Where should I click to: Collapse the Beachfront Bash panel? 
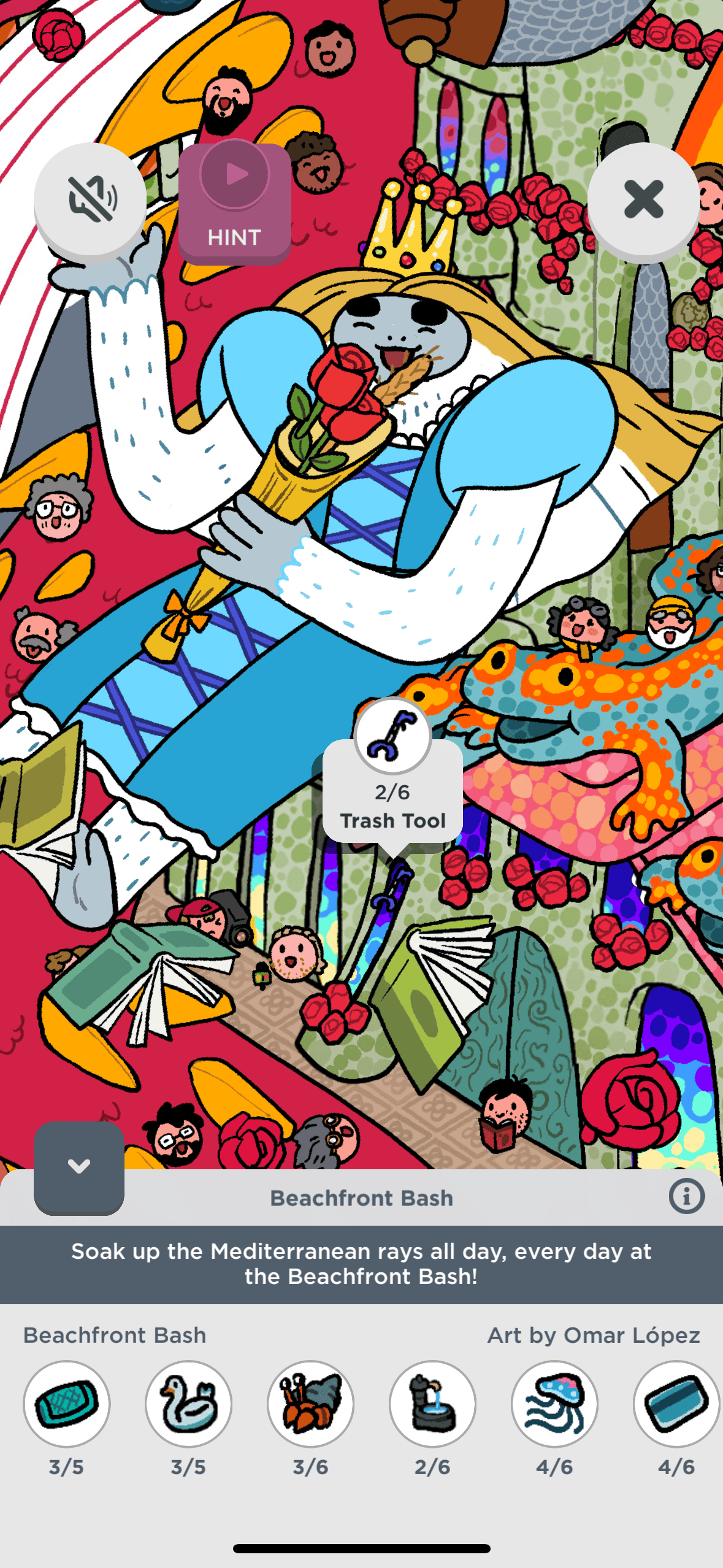point(79,1167)
